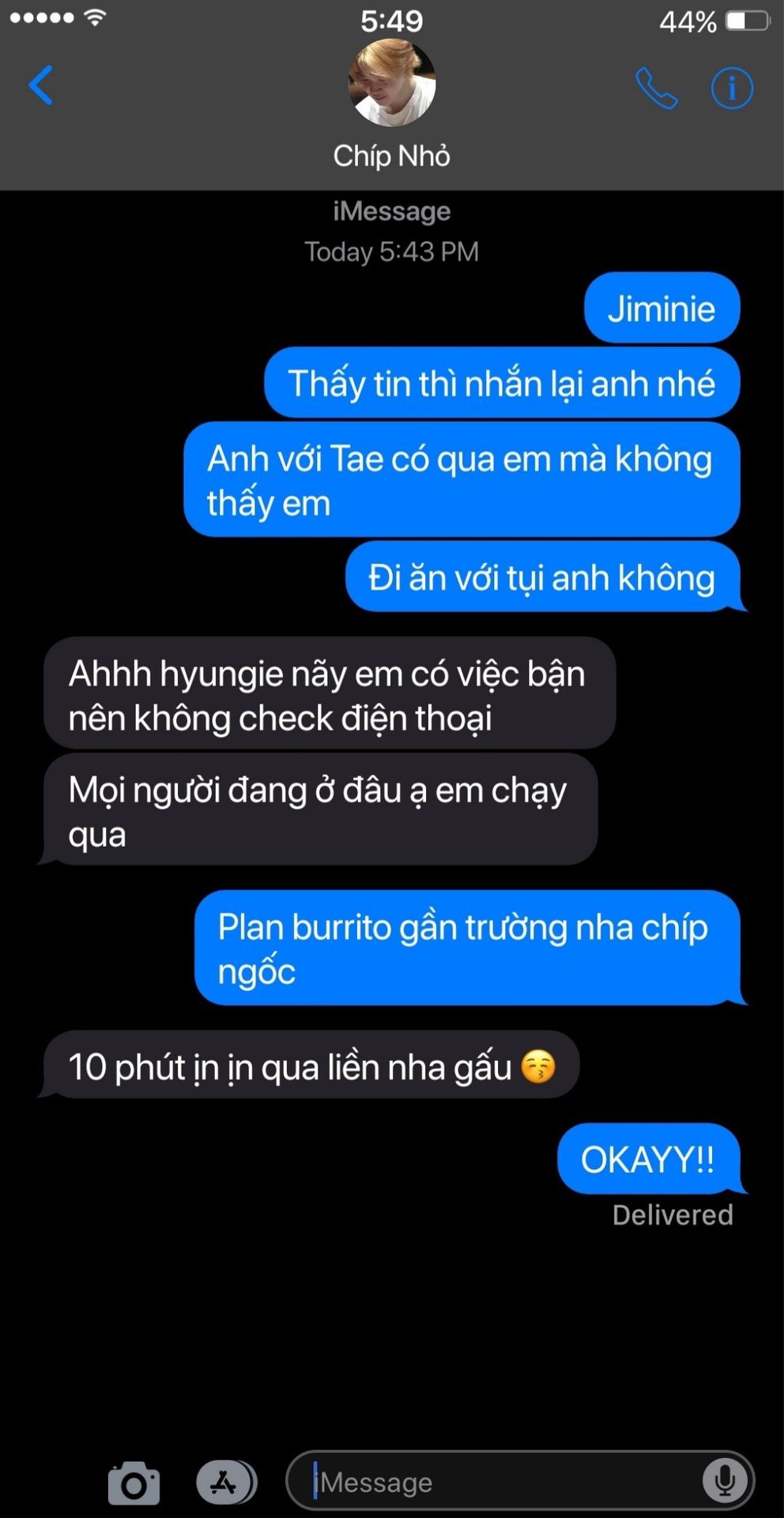This screenshot has height=1518, width=784.
Task: Open the App Store apps drawer
Action: (x=226, y=1482)
